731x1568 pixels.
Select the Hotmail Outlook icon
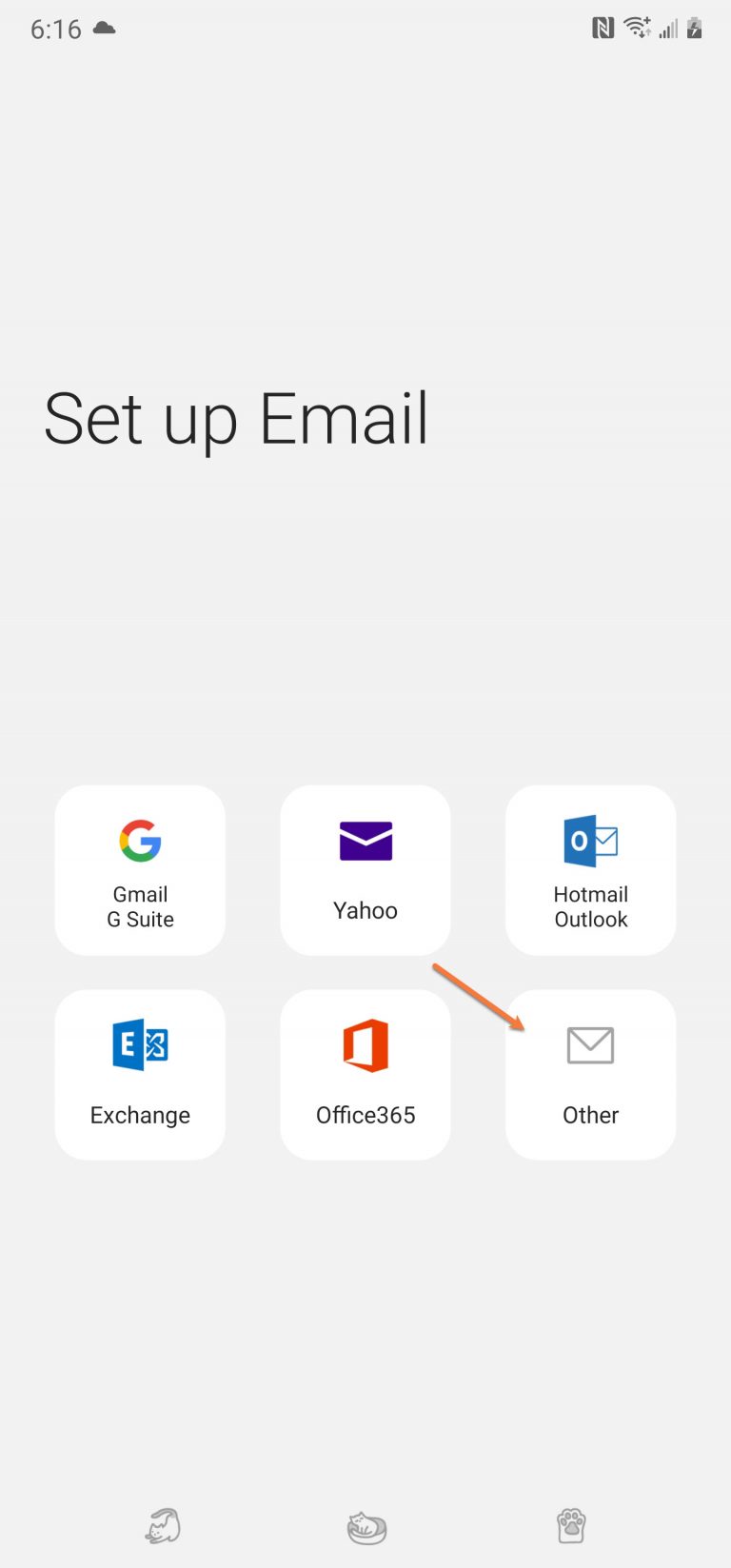590,840
